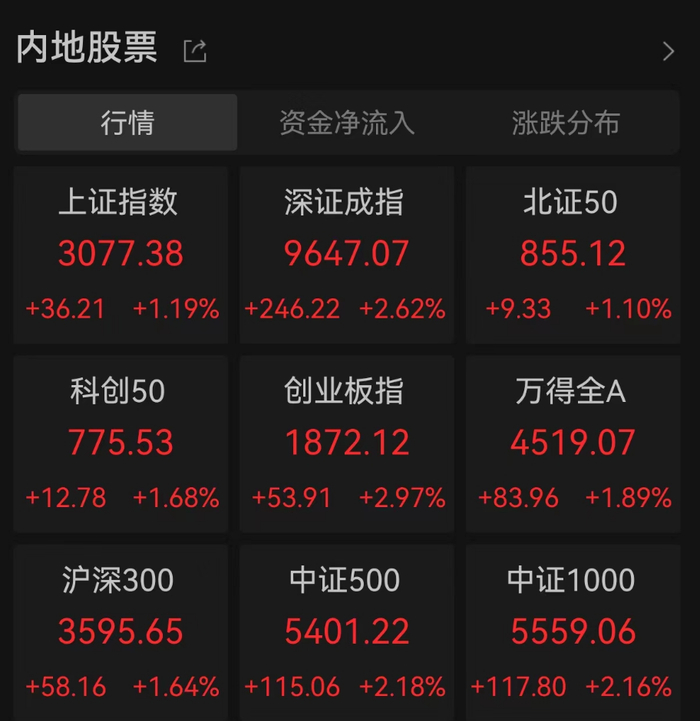The image size is (700, 721).
Task: Open the 上证指数 index card
Action: pyautogui.click(x=121, y=255)
